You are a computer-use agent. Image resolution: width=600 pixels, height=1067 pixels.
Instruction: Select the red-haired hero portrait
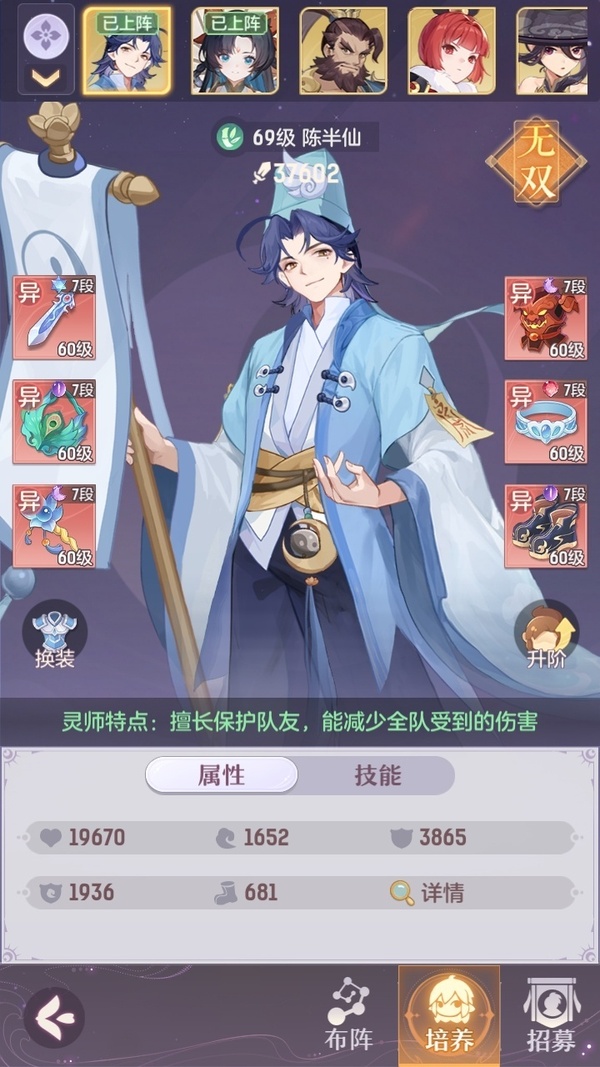(452, 51)
